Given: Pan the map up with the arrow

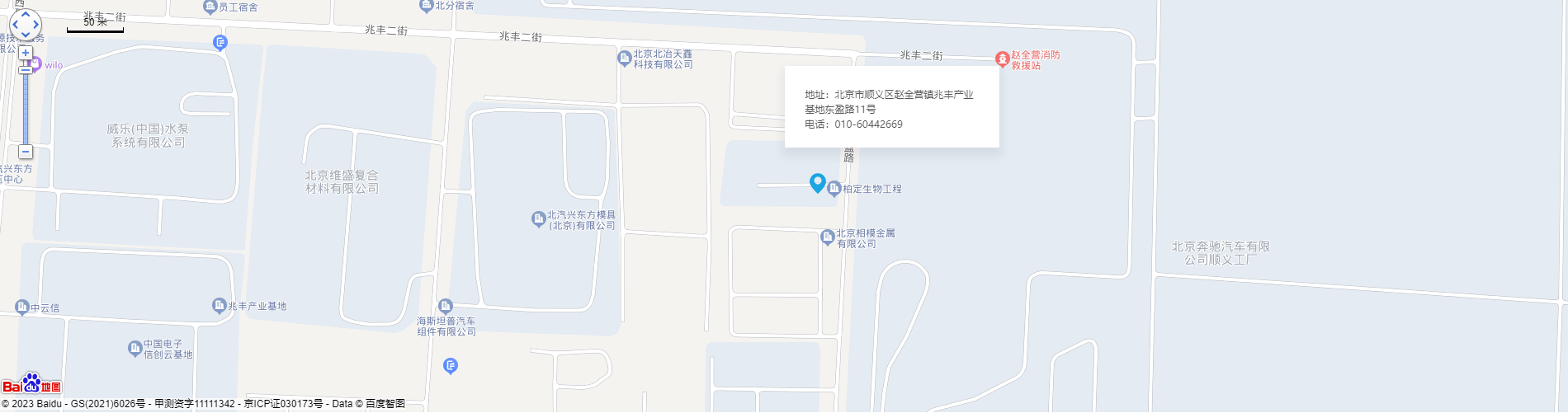Looking at the screenshot, I should coord(26,14).
